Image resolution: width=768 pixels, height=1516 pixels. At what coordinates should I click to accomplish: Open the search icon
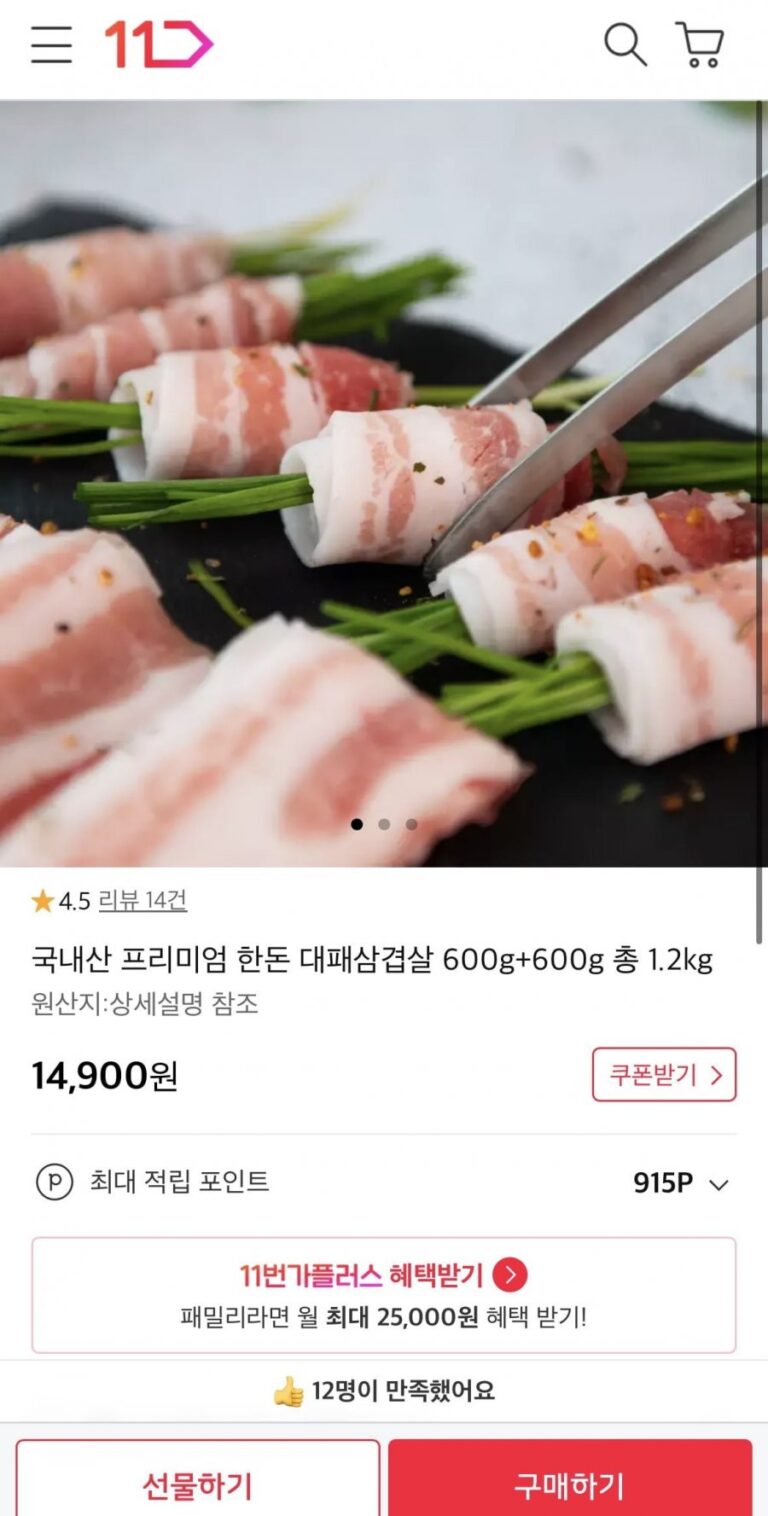tap(625, 45)
